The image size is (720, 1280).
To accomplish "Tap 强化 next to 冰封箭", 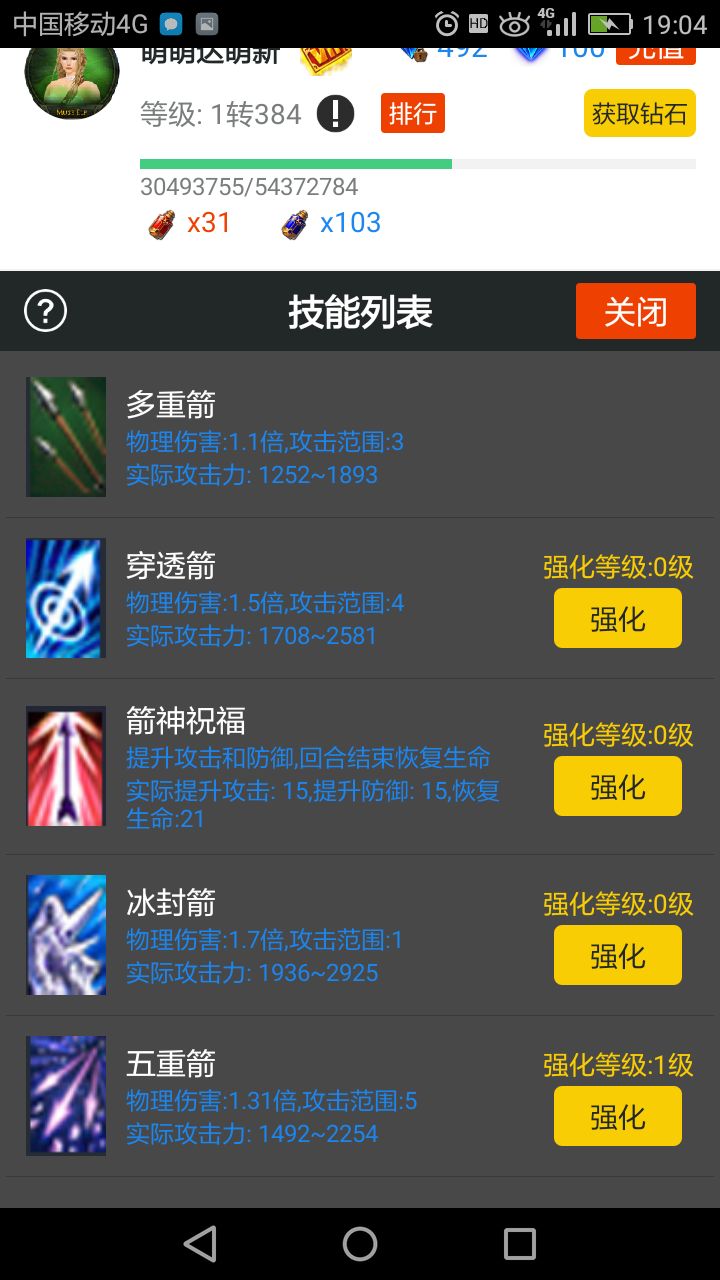I will (617, 954).
